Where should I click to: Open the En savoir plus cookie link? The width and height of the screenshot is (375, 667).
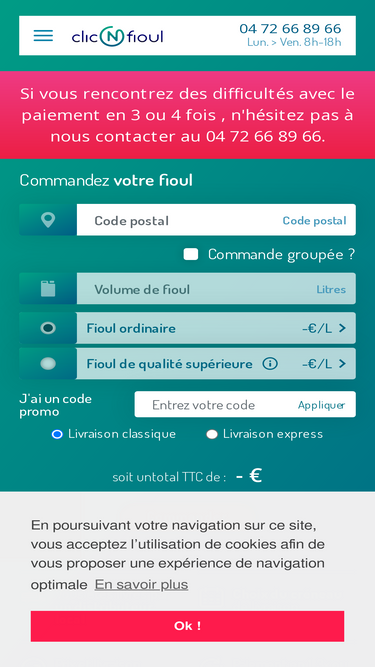[x=141, y=584]
